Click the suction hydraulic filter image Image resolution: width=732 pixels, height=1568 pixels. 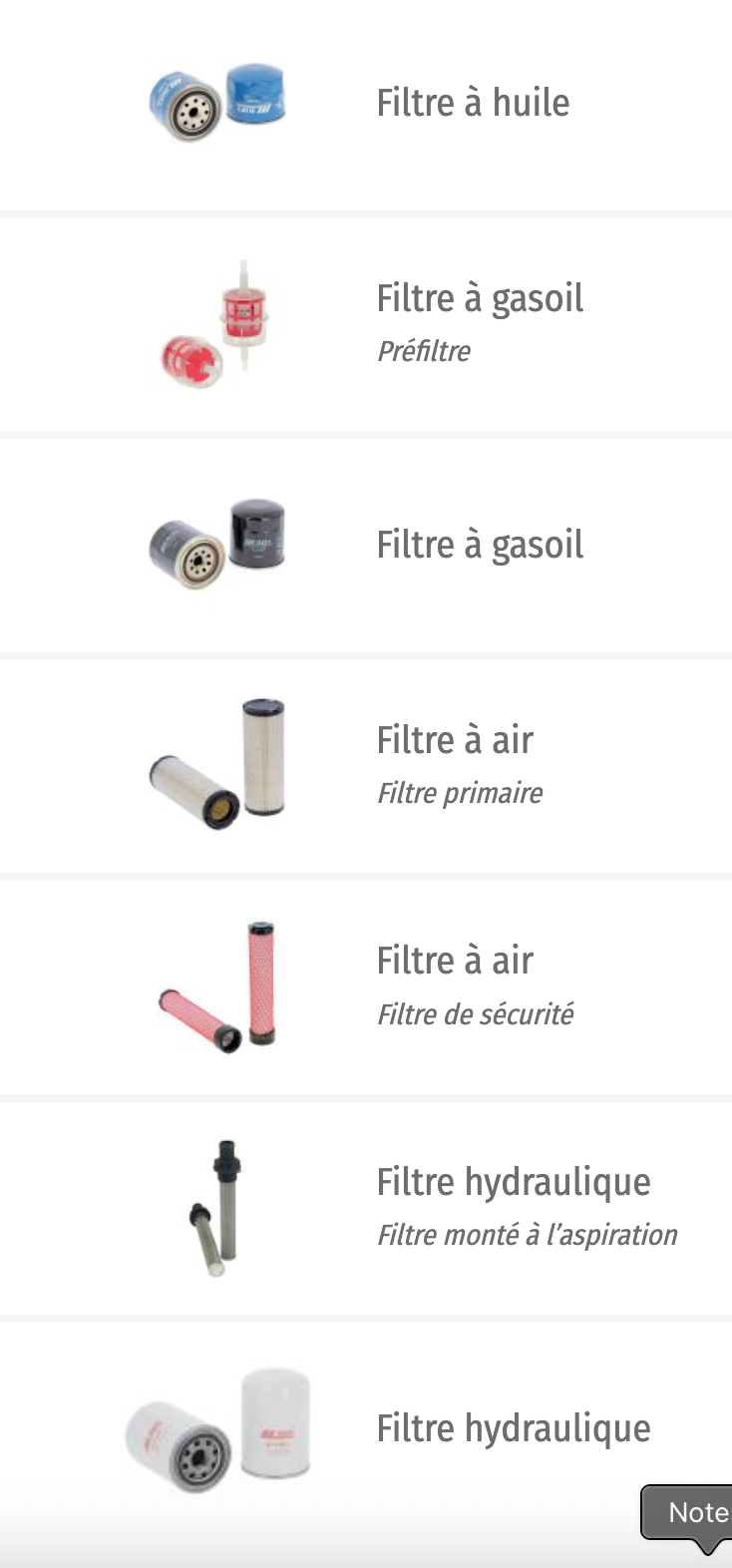click(x=217, y=1204)
